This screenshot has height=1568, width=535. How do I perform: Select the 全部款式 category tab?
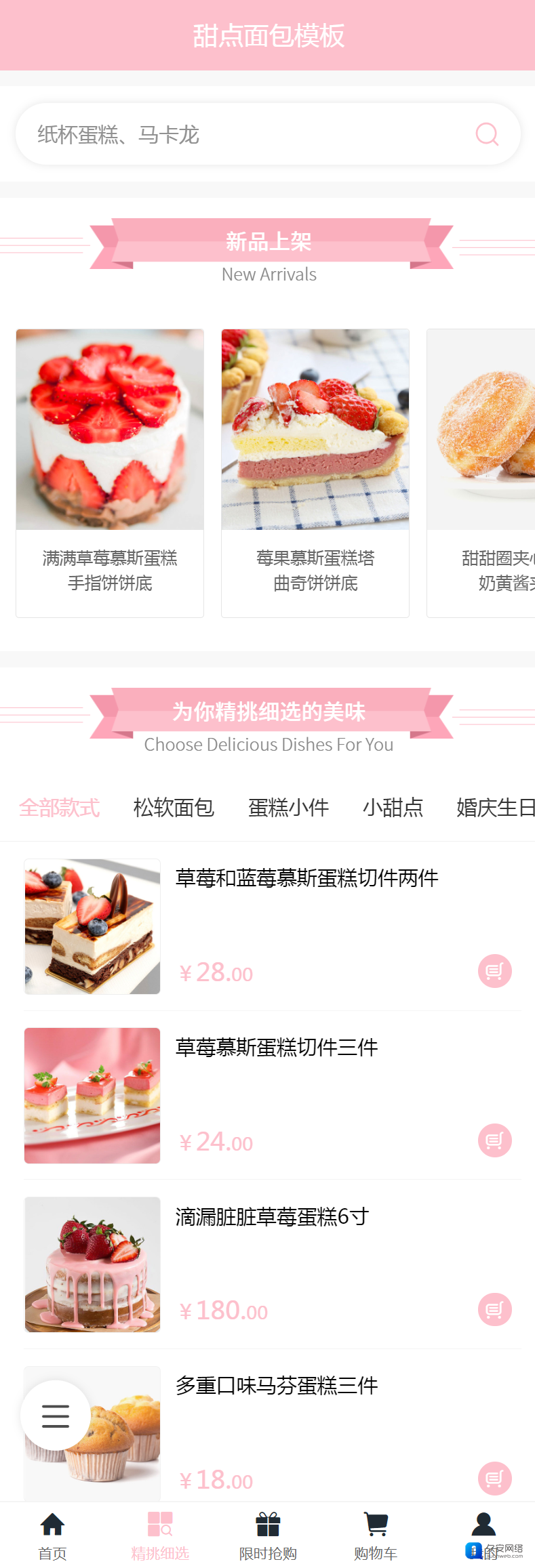point(60,808)
